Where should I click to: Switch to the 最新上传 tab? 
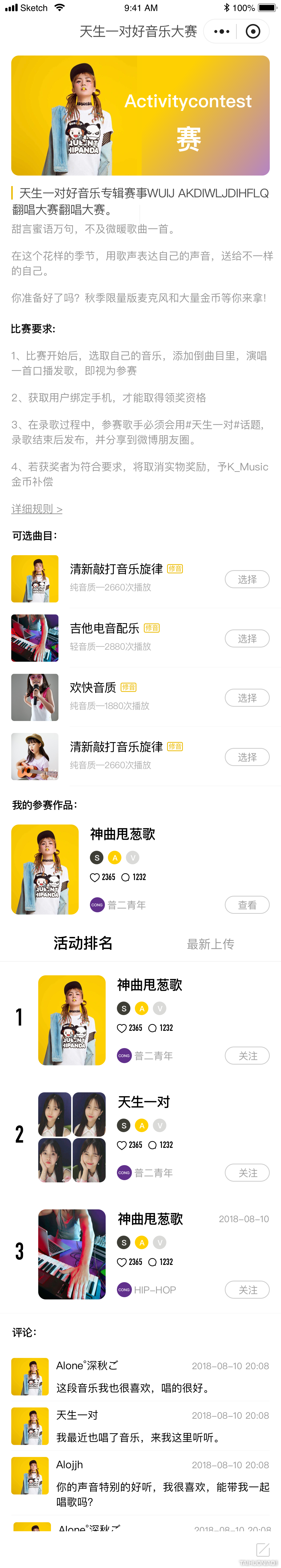[211, 944]
